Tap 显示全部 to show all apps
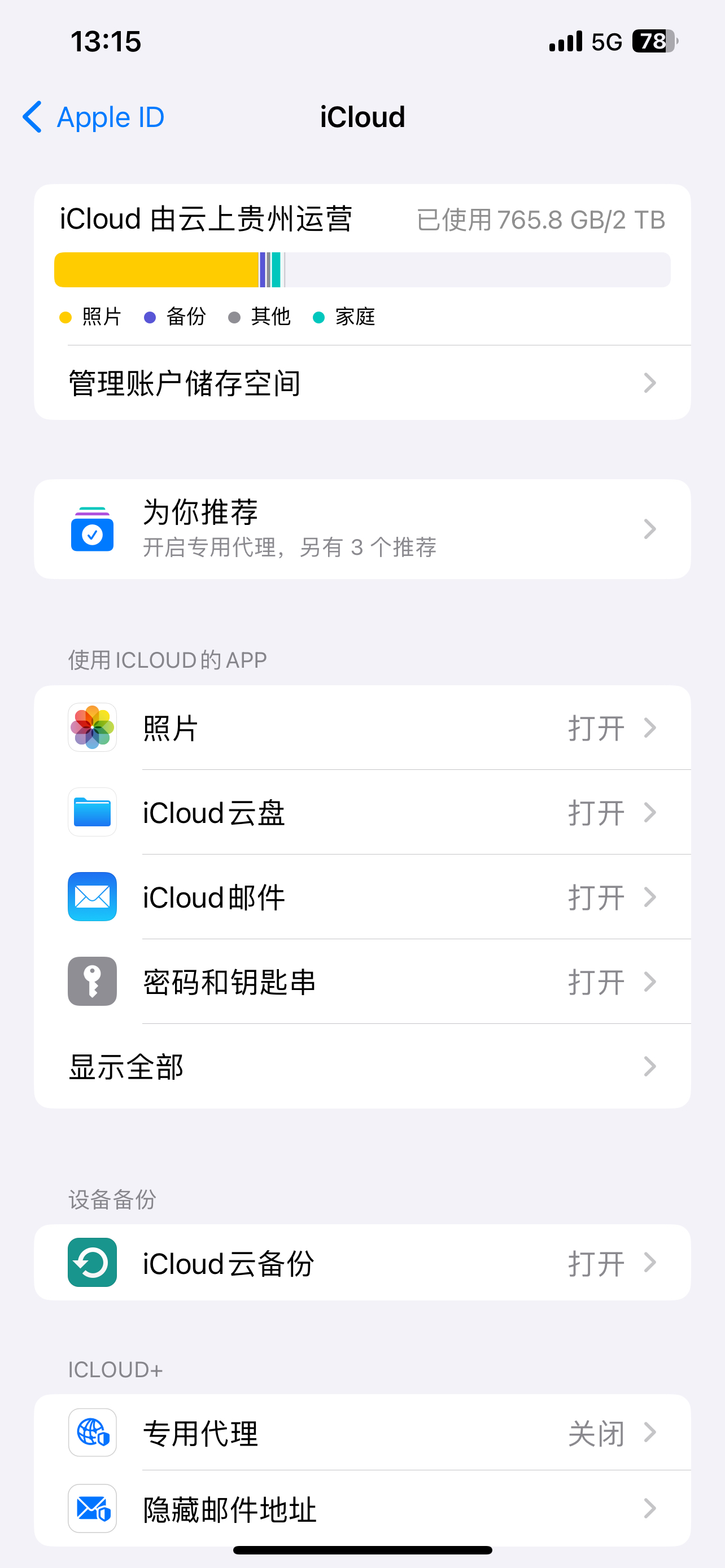The width and height of the screenshot is (725, 1568). click(x=362, y=1066)
